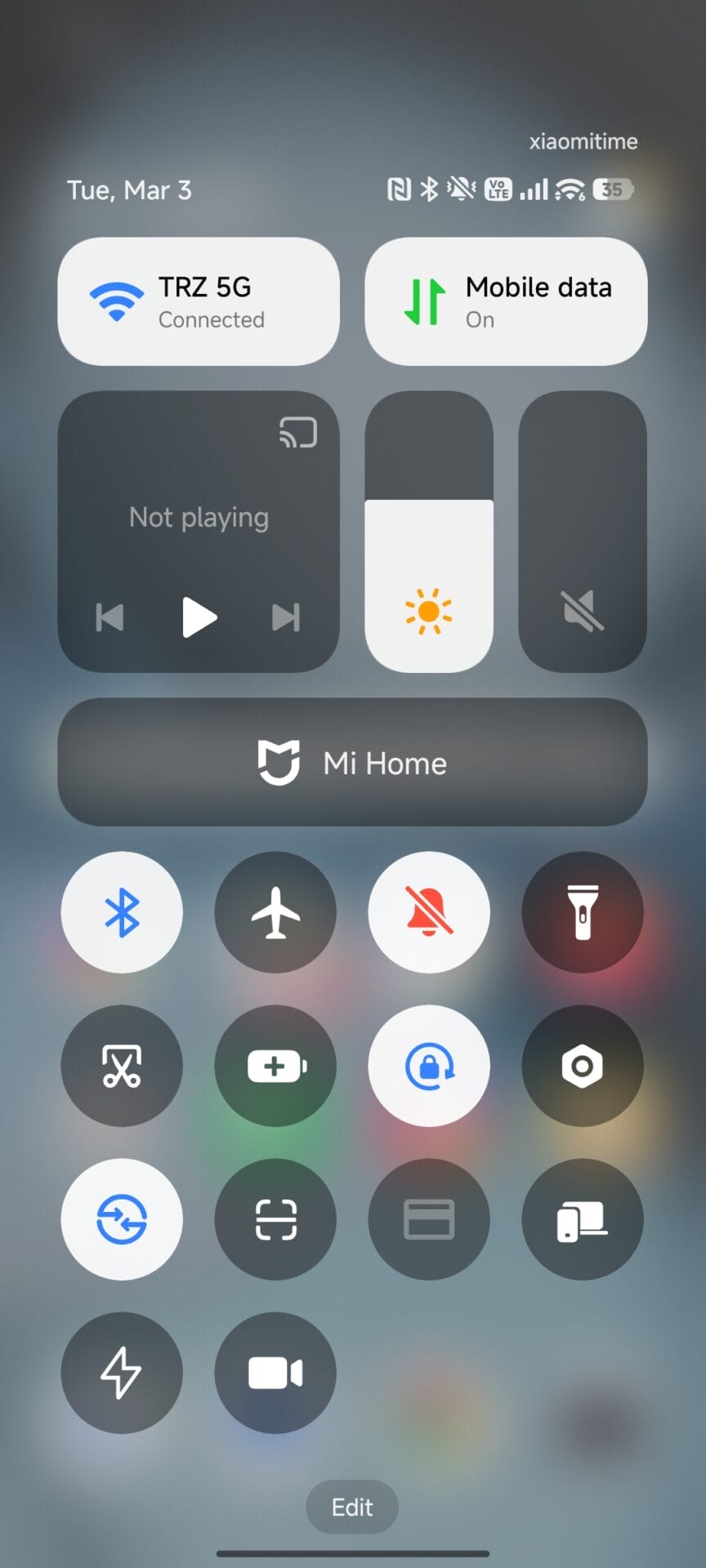This screenshot has height=1568, width=706.
Task: Start the screen recorder
Action: [275, 1373]
